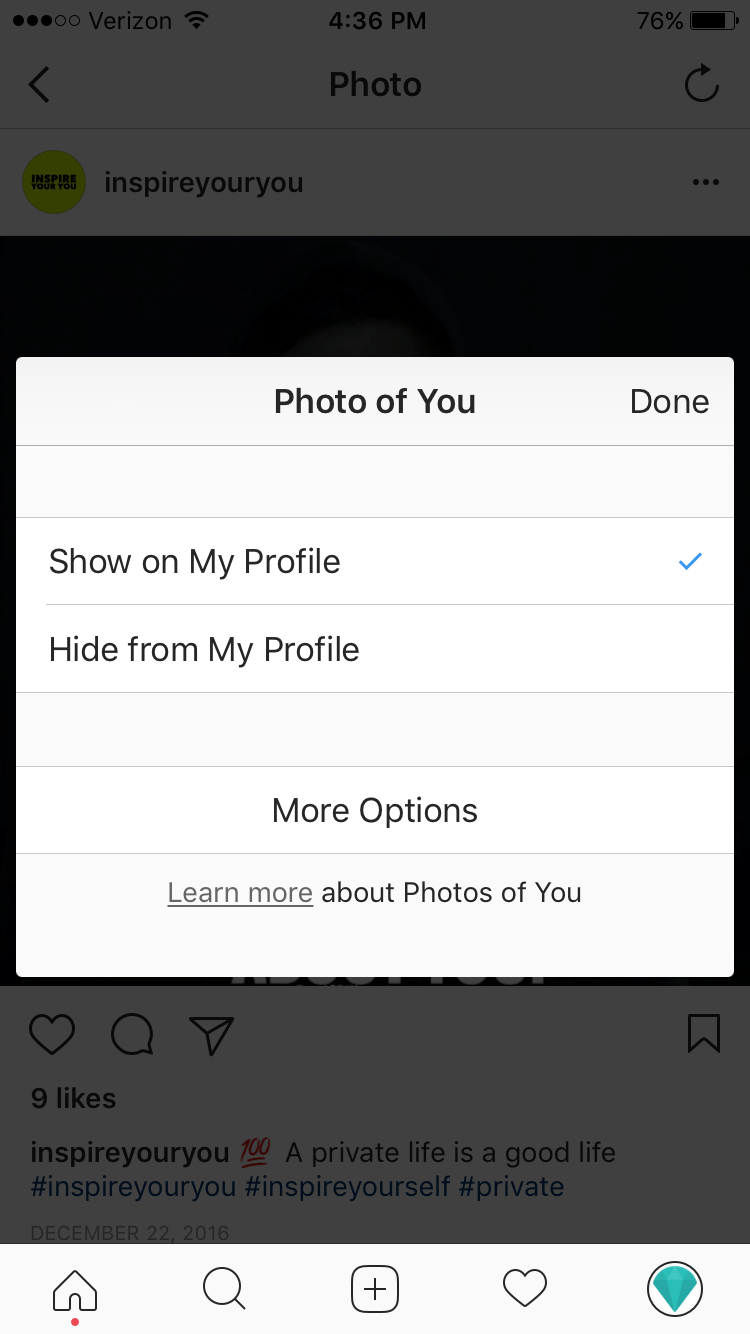
Task: Go back from the Photo screen
Action: point(40,85)
